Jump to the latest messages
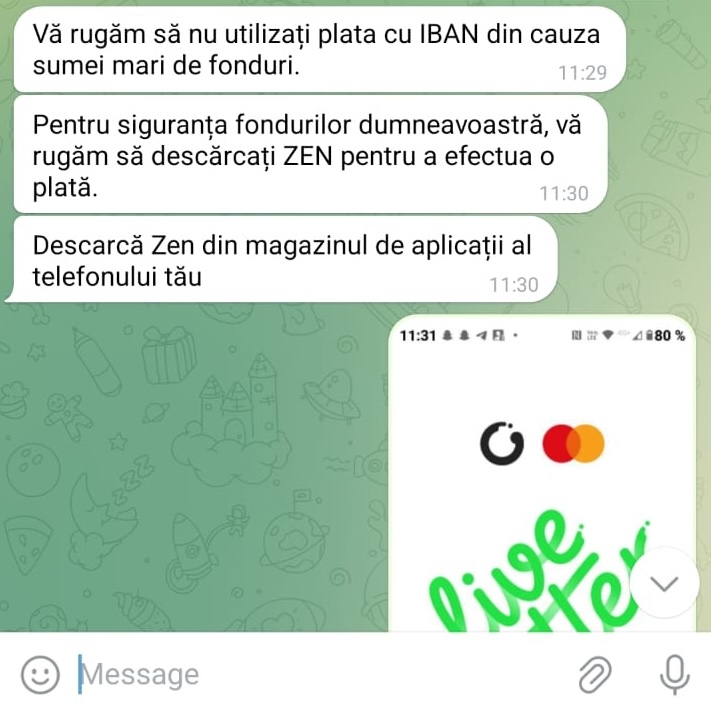 pyautogui.click(x=663, y=583)
